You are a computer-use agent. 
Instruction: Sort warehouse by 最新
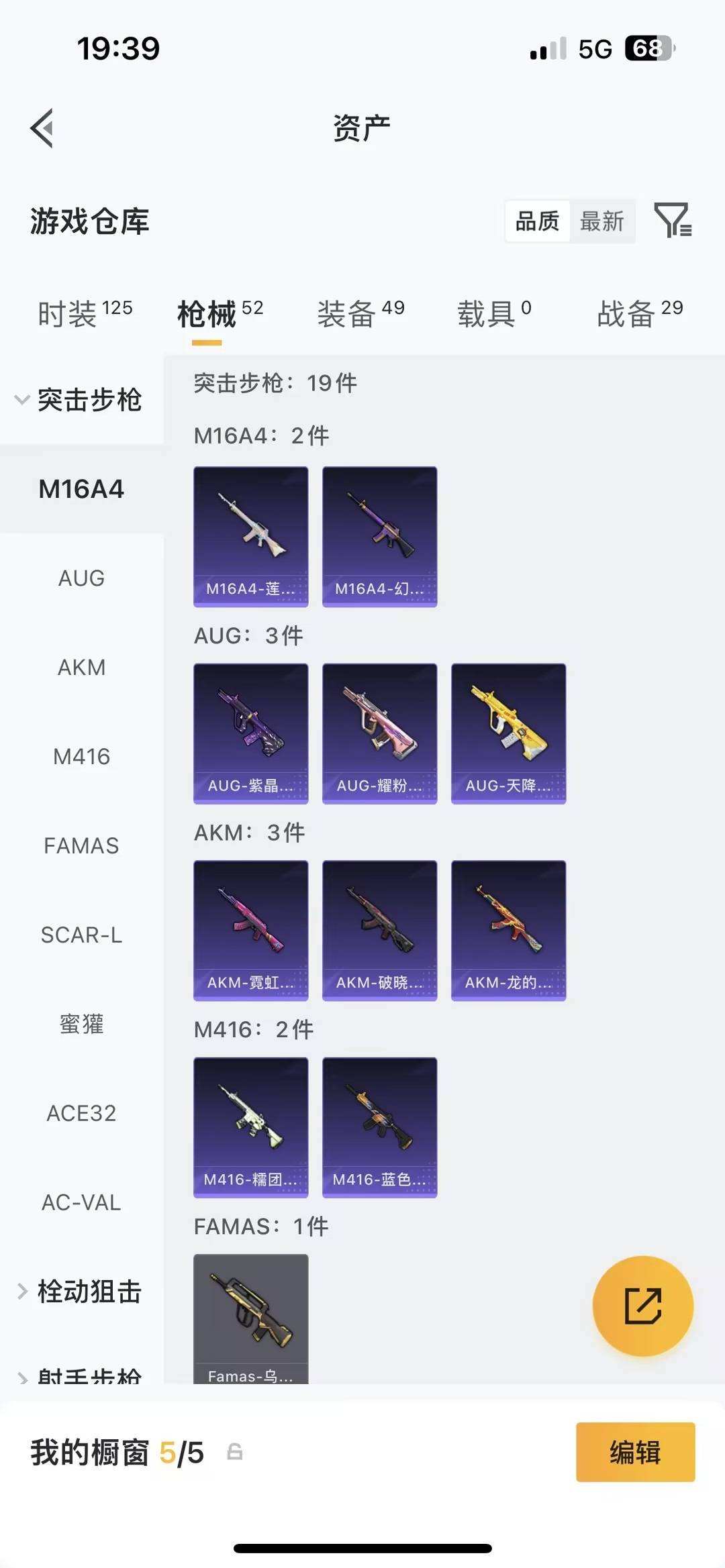601,221
